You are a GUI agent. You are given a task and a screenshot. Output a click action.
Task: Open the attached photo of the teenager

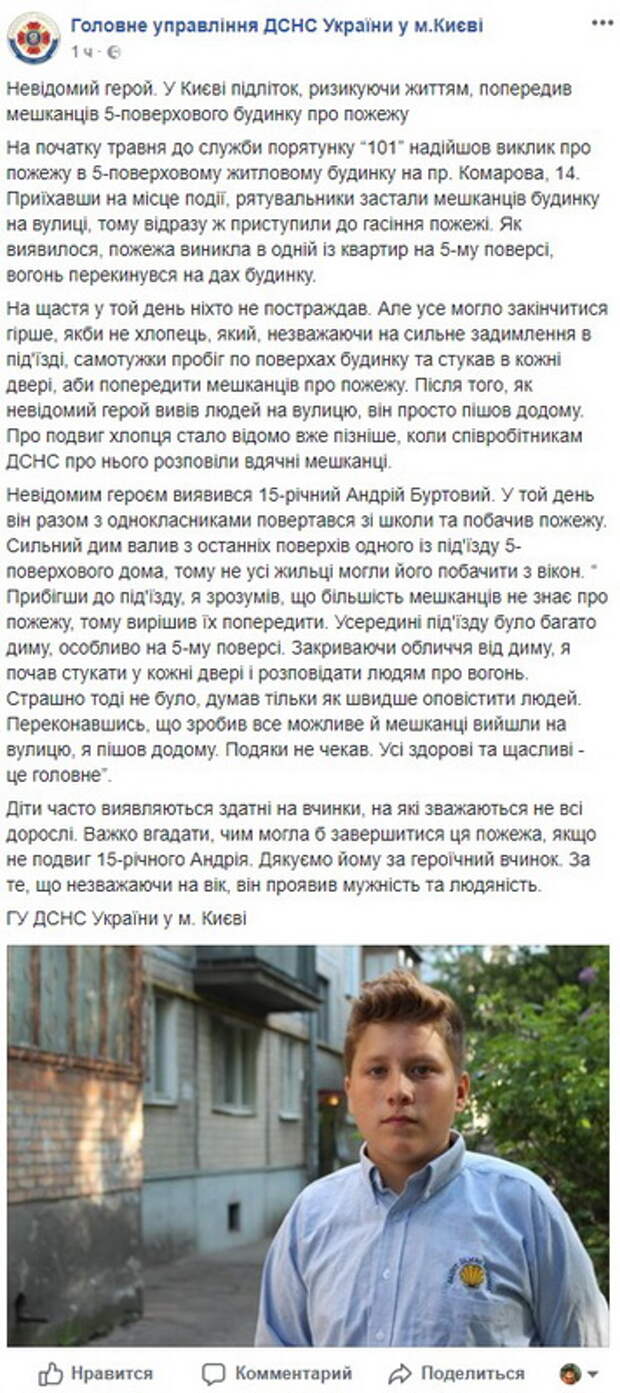[x=308, y=1145]
